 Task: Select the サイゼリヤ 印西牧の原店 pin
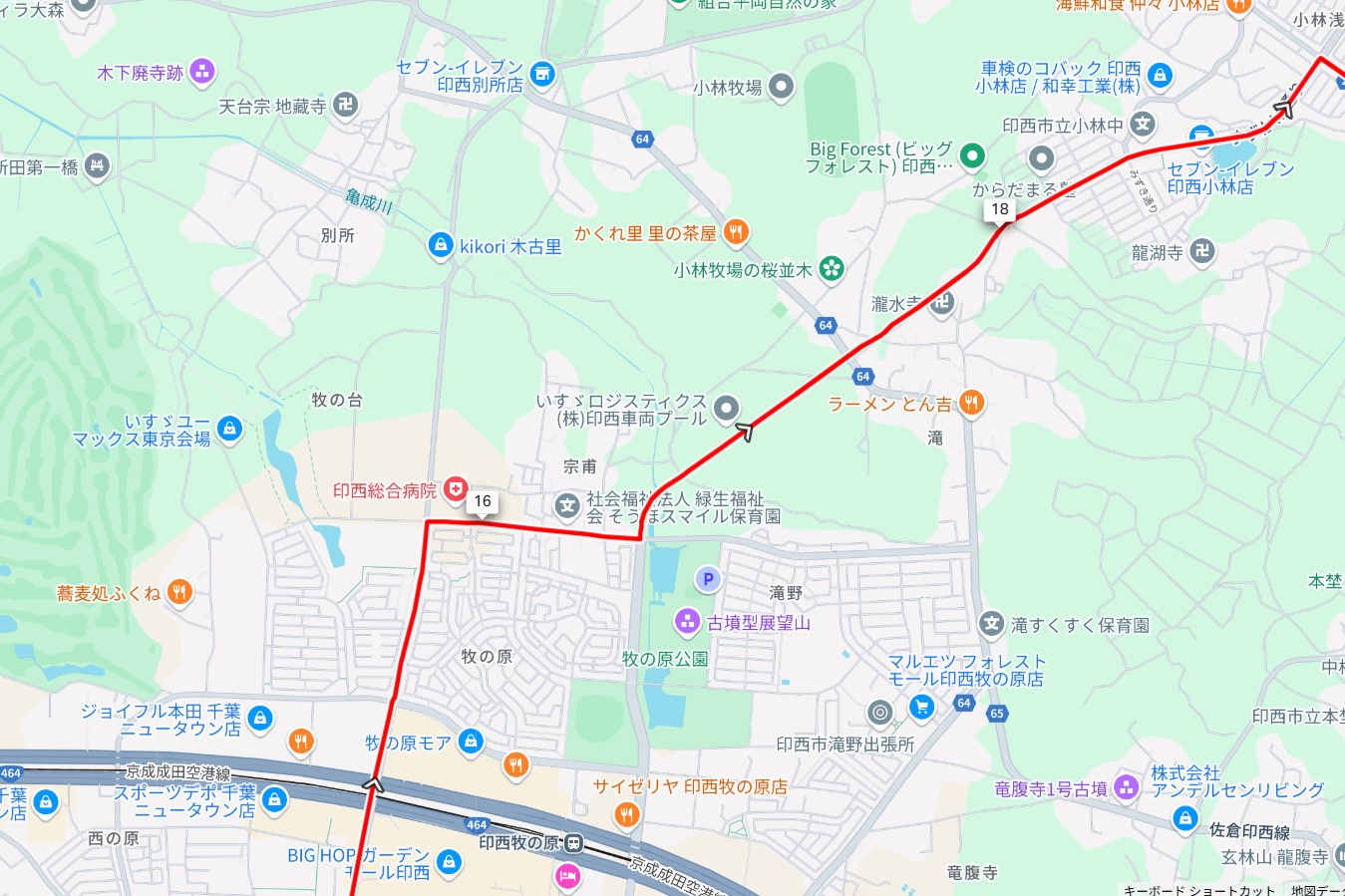[x=626, y=814]
